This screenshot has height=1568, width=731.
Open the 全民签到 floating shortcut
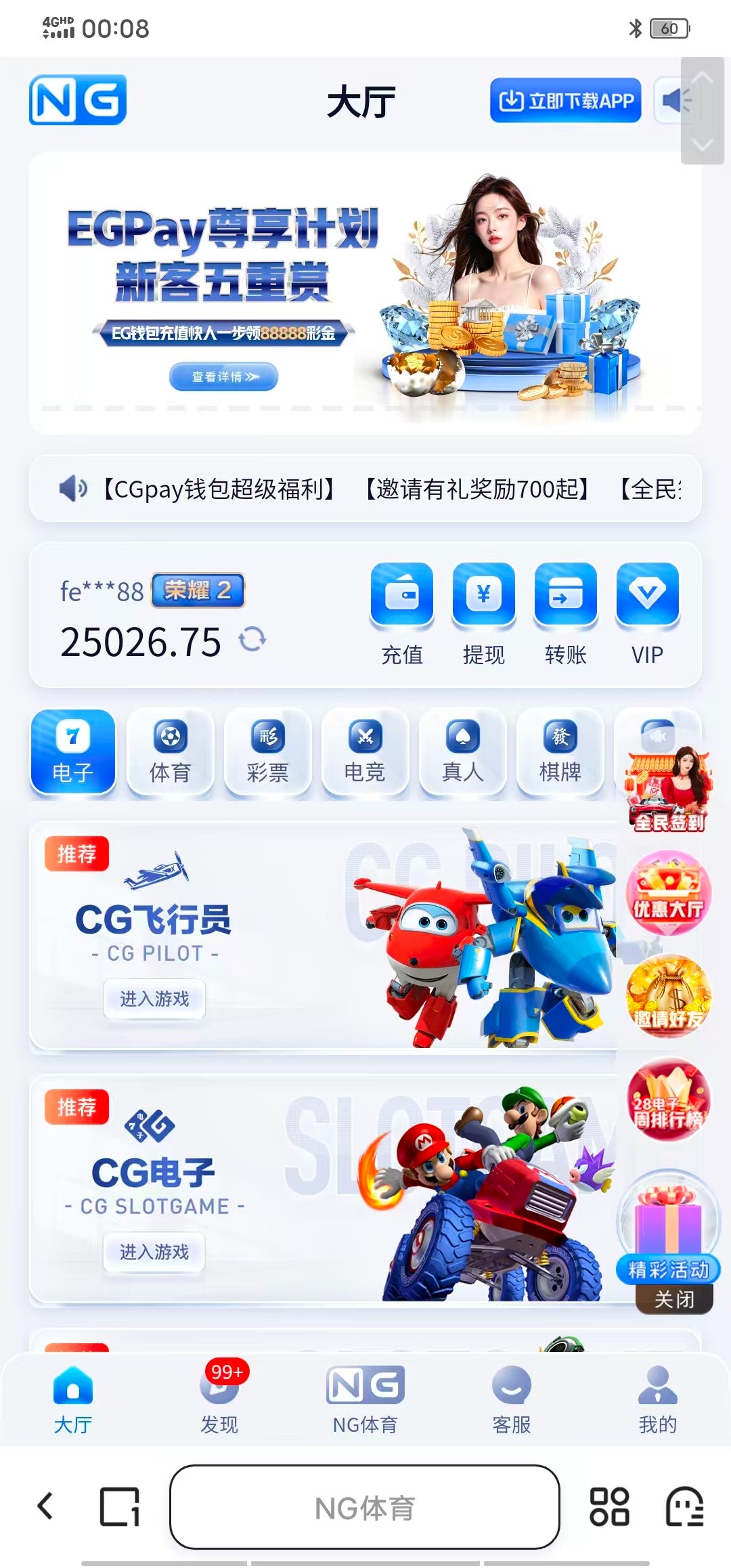click(668, 791)
